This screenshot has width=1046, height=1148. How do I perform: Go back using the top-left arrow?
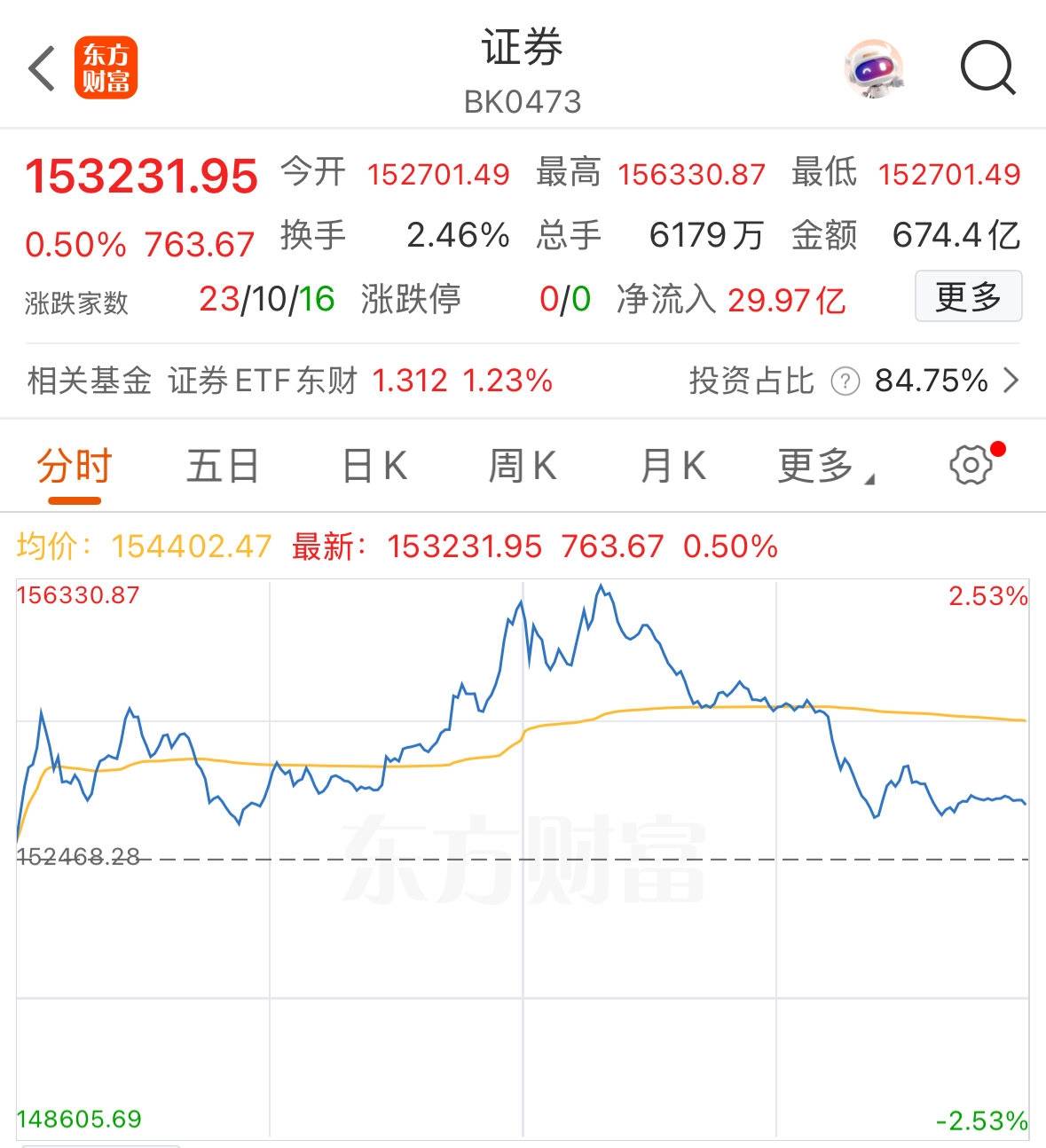[42, 68]
